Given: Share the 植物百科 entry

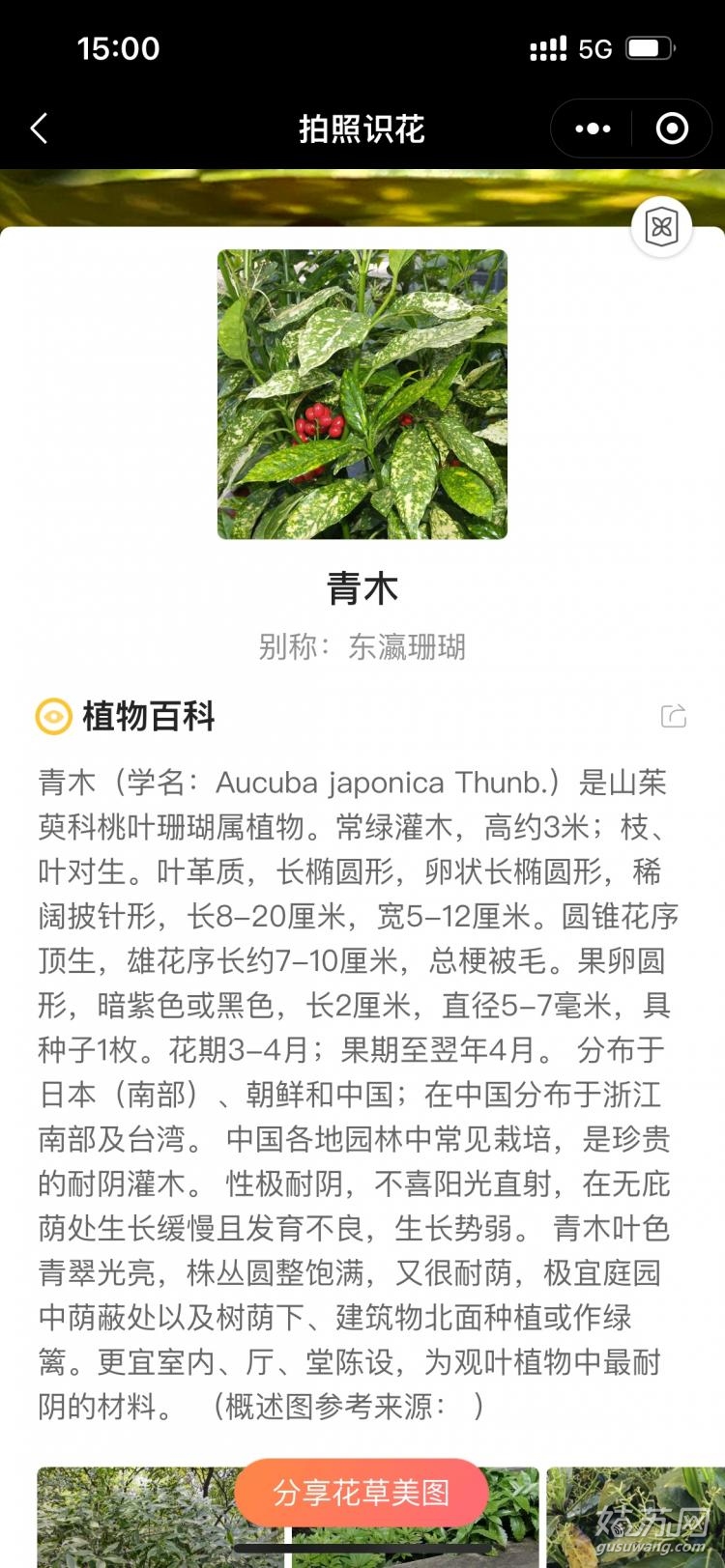Looking at the screenshot, I should point(674,716).
